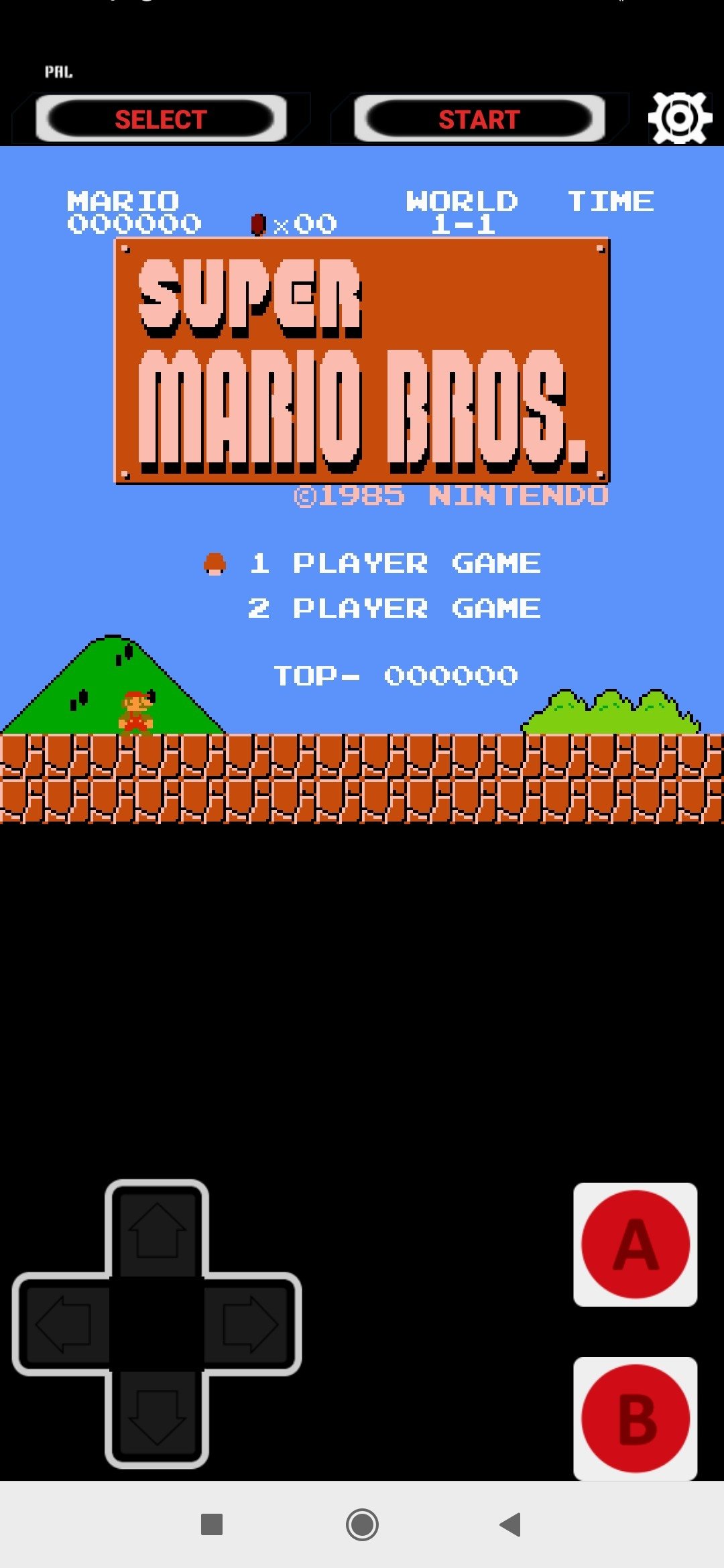Hit the START button

(479, 119)
